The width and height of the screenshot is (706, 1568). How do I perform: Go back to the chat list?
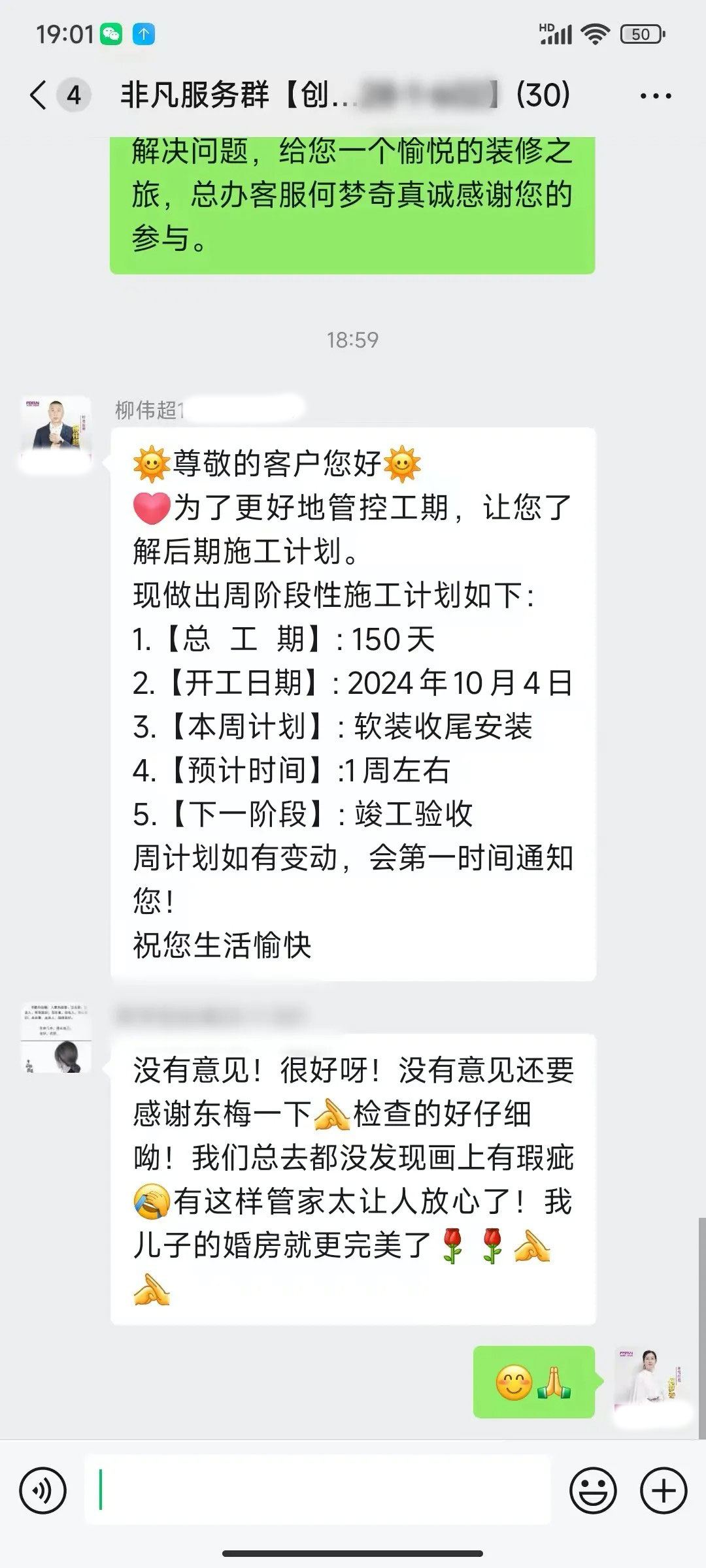pos(39,95)
